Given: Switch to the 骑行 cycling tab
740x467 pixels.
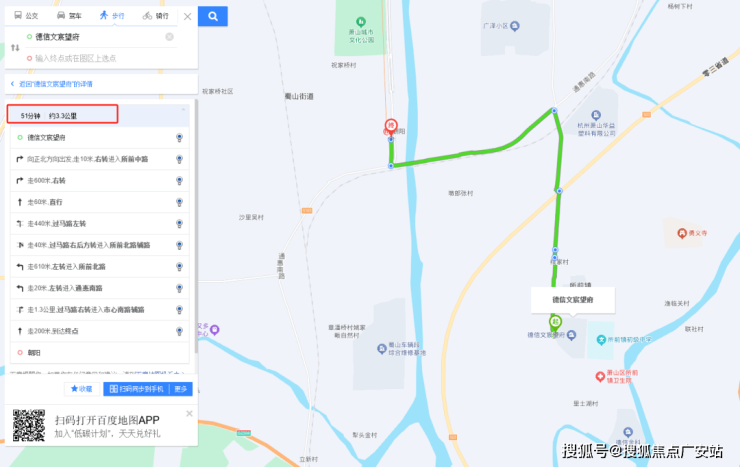Looking at the screenshot, I should tap(155, 16).
